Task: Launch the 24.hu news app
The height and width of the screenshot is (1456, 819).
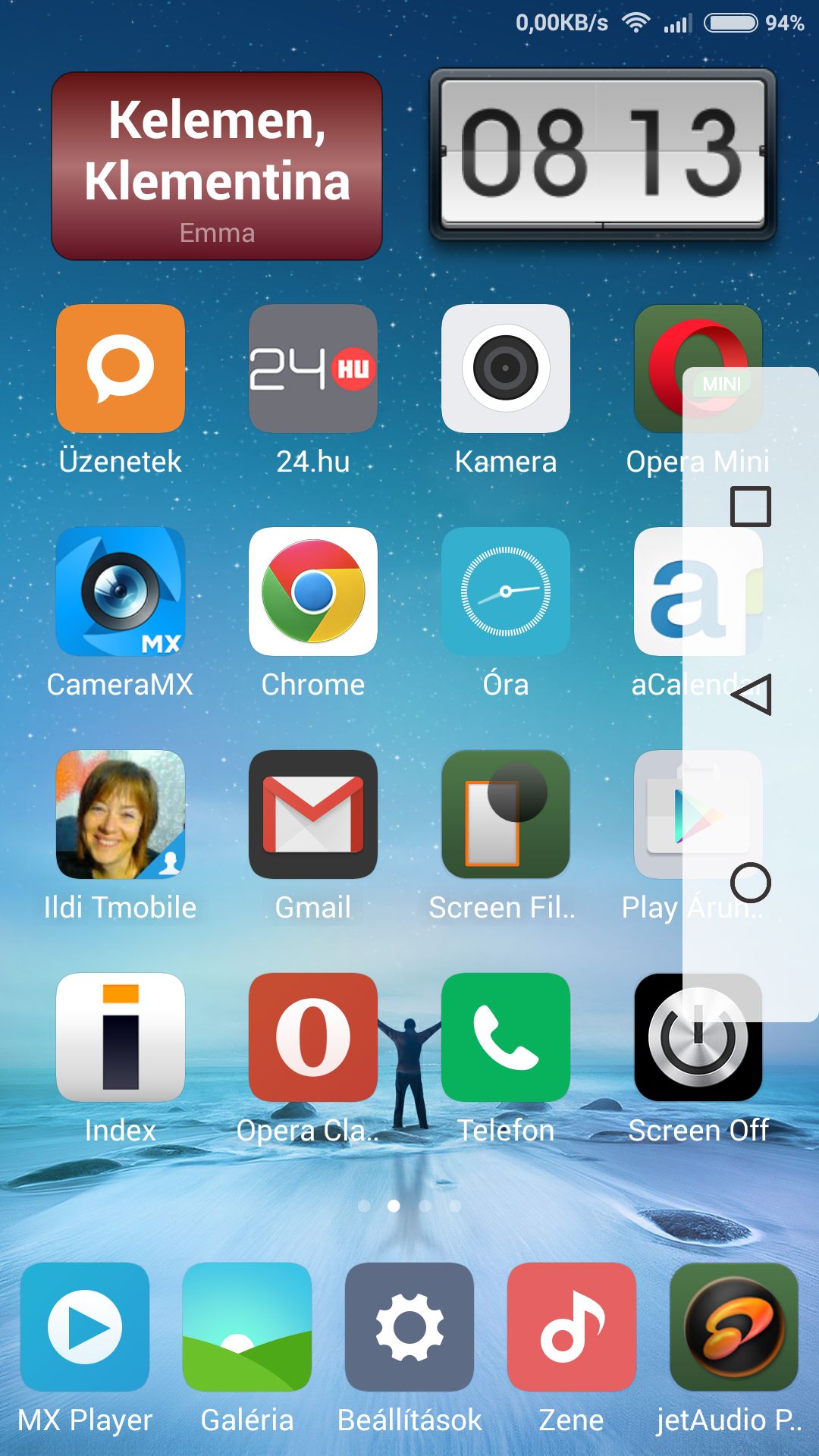Action: (313, 369)
